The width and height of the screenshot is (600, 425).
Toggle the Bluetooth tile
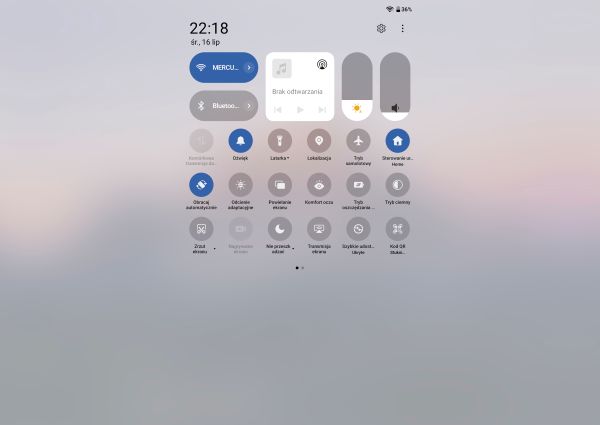(217, 105)
